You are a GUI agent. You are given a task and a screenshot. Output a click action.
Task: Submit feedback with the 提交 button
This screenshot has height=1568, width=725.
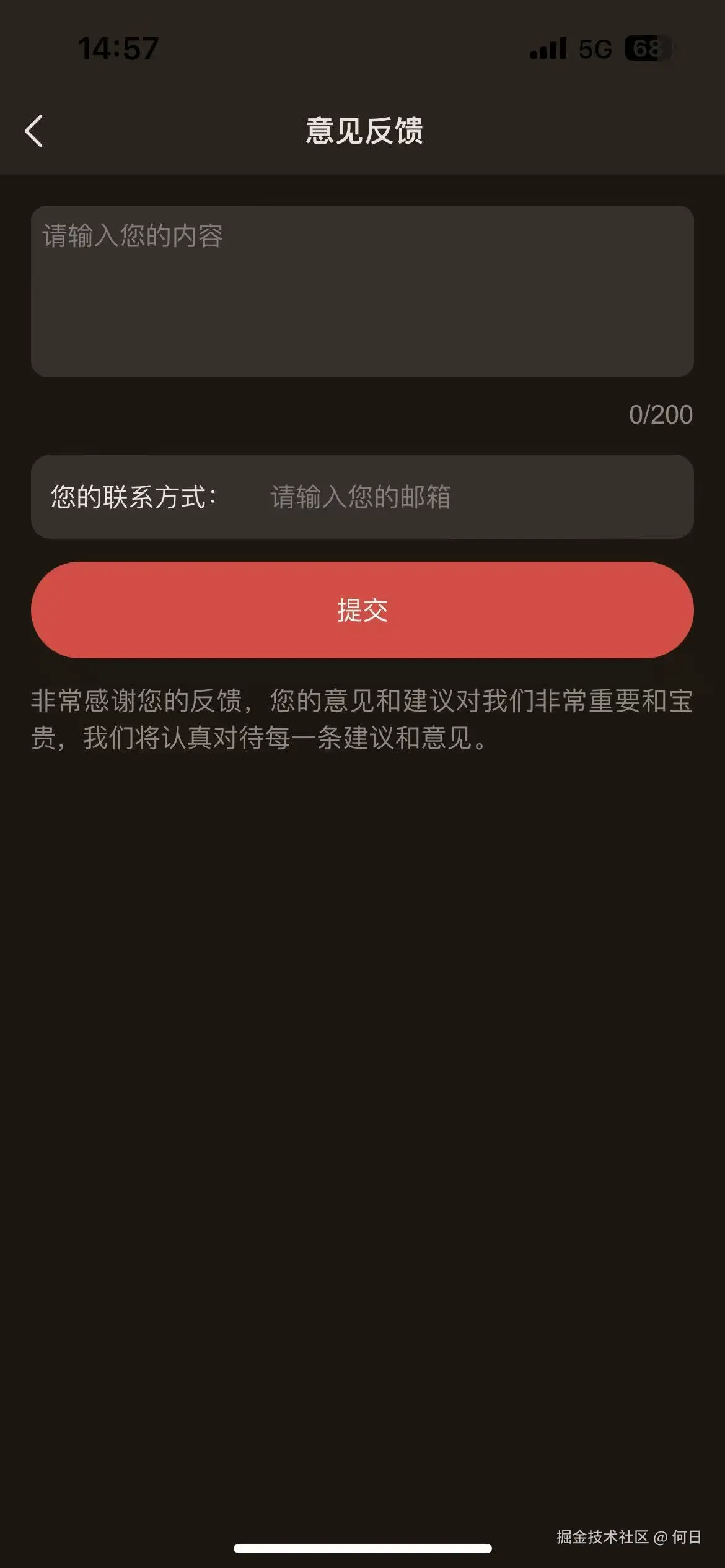click(x=362, y=610)
